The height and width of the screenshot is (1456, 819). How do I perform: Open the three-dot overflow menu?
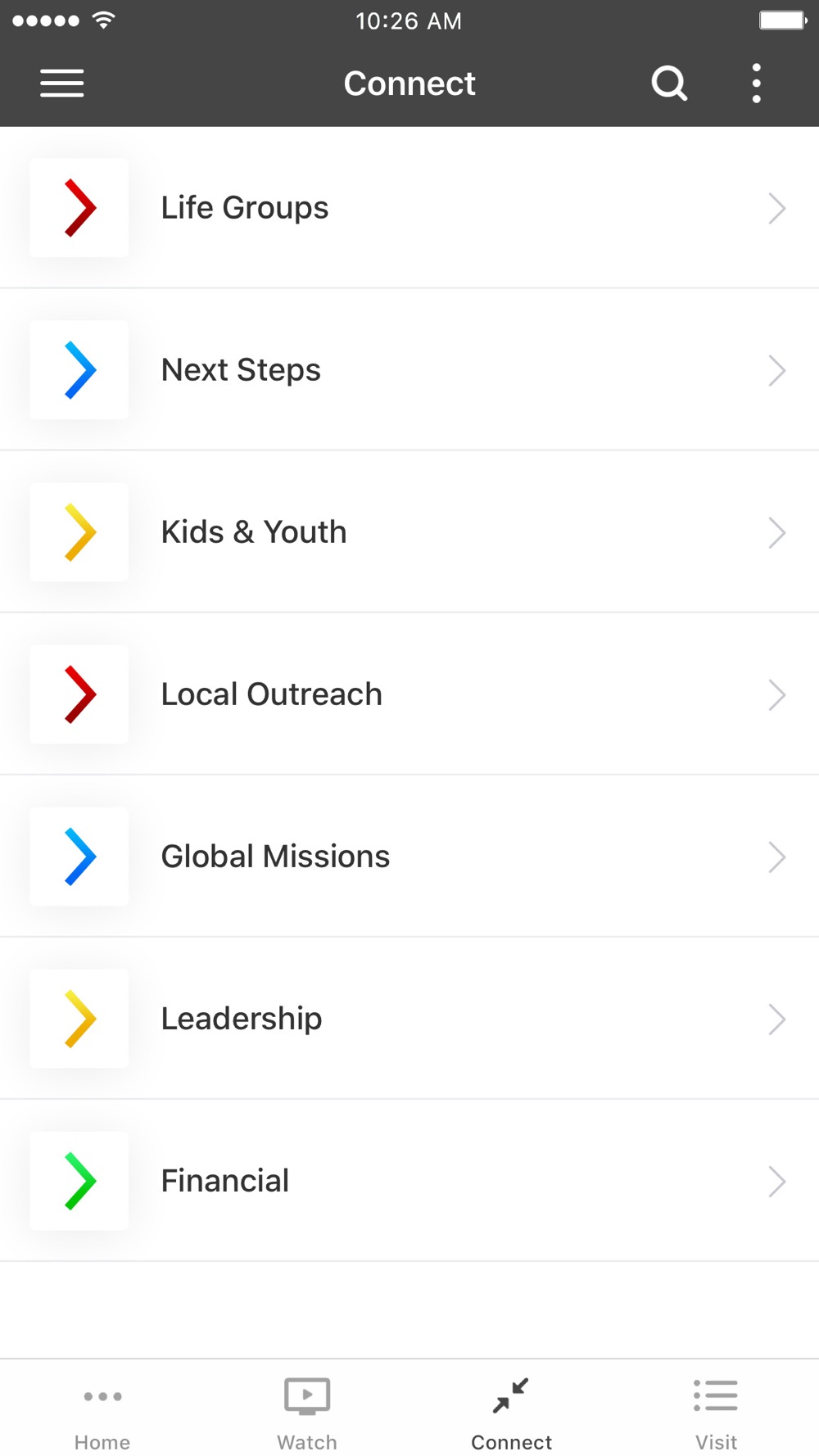click(x=757, y=84)
